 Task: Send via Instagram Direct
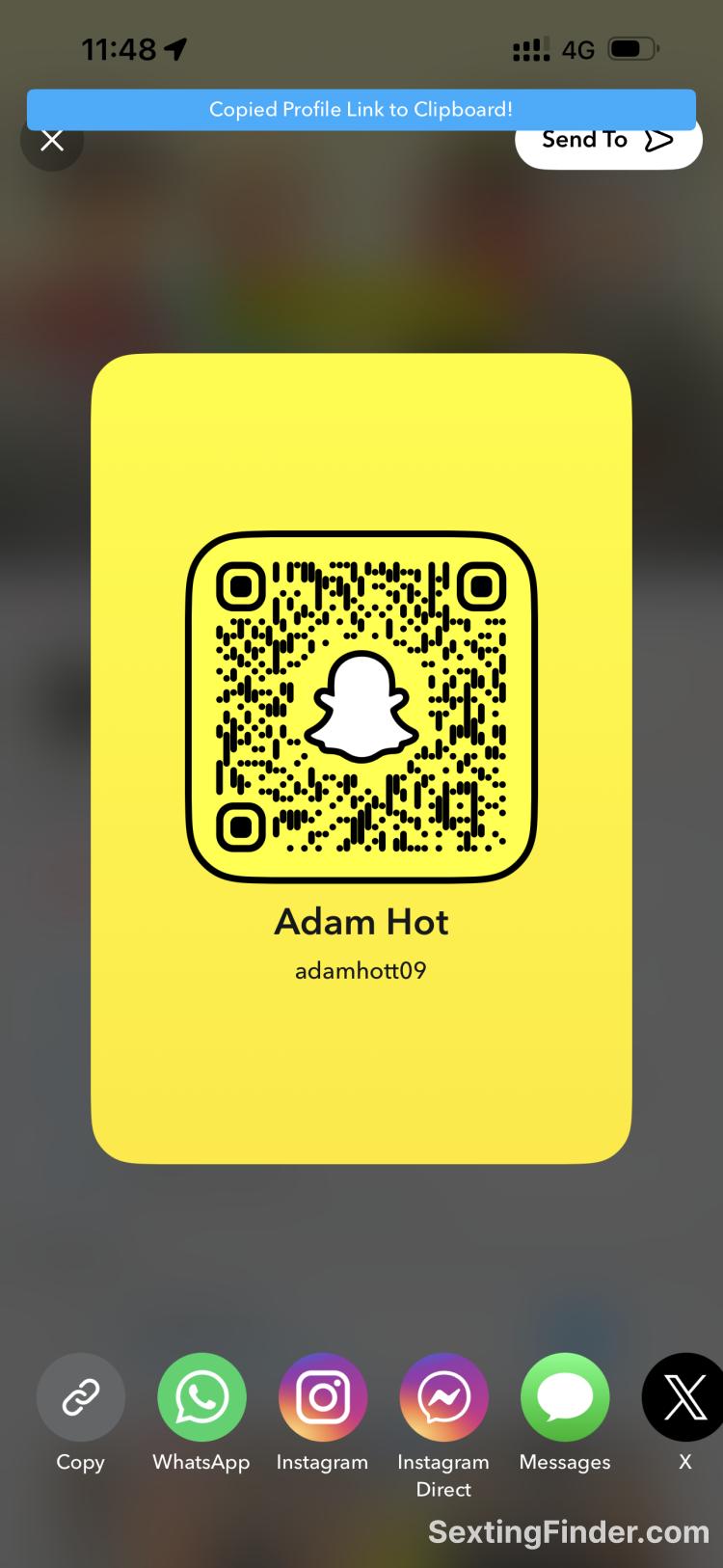pyautogui.click(x=443, y=1397)
